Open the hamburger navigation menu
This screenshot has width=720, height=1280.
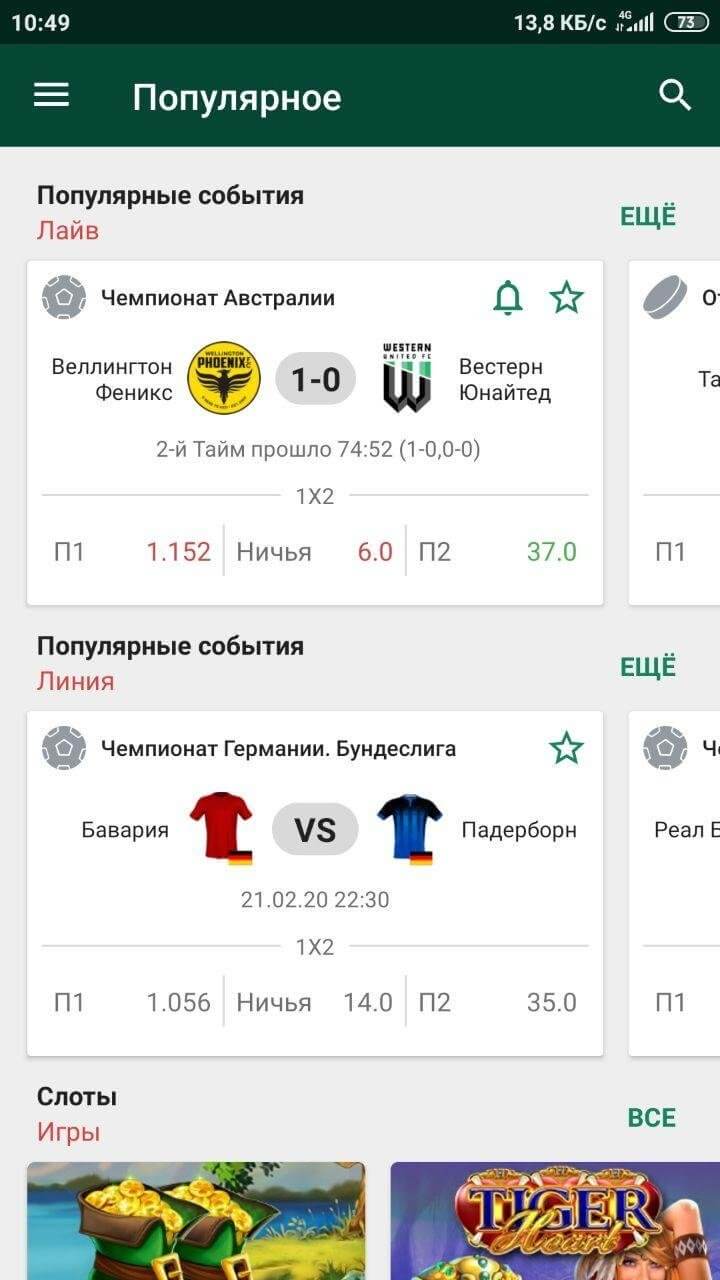pyautogui.click(x=51, y=96)
